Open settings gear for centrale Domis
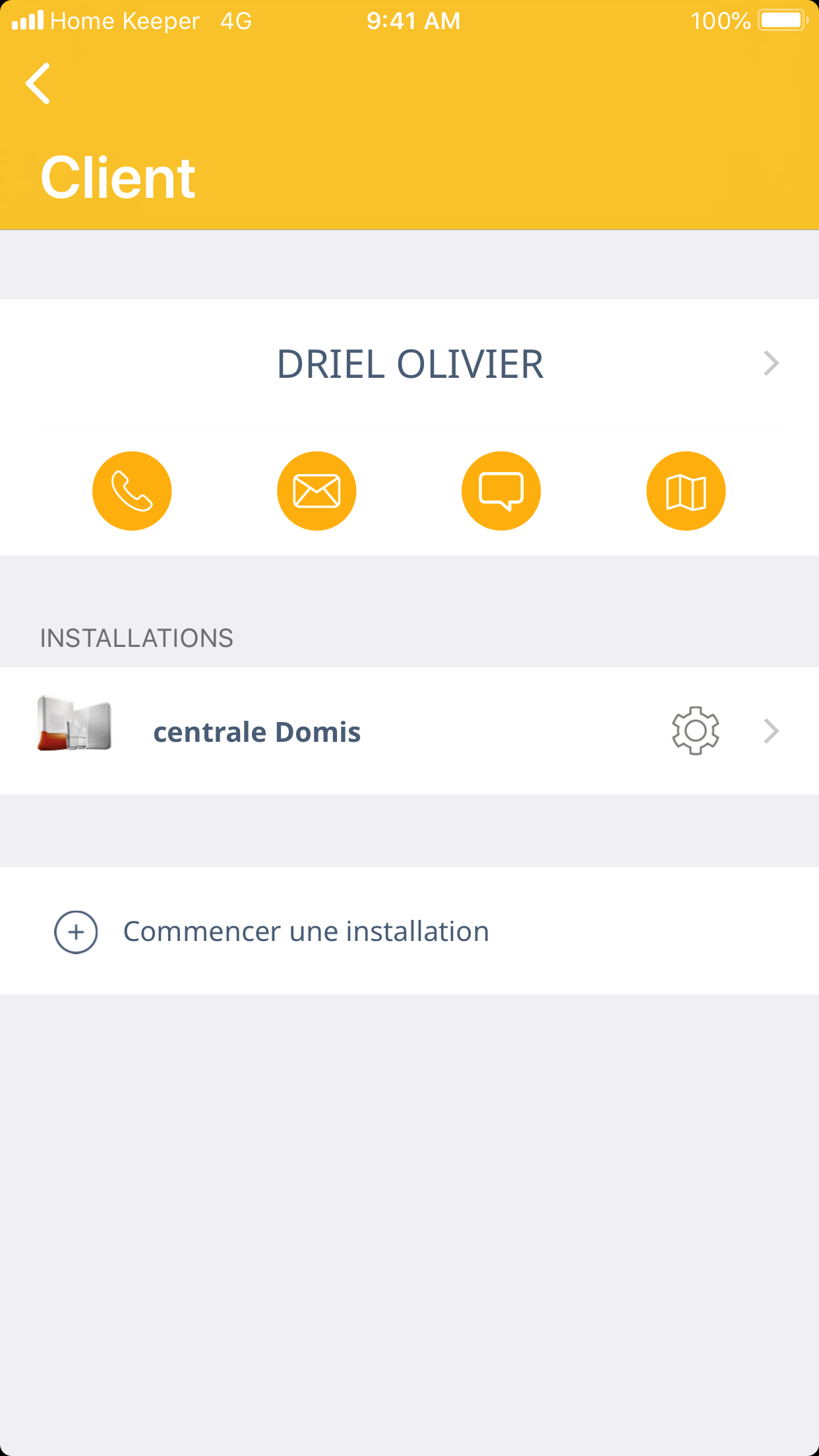The height and width of the screenshot is (1456, 819). pyautogui.click(x=695, y=731)
